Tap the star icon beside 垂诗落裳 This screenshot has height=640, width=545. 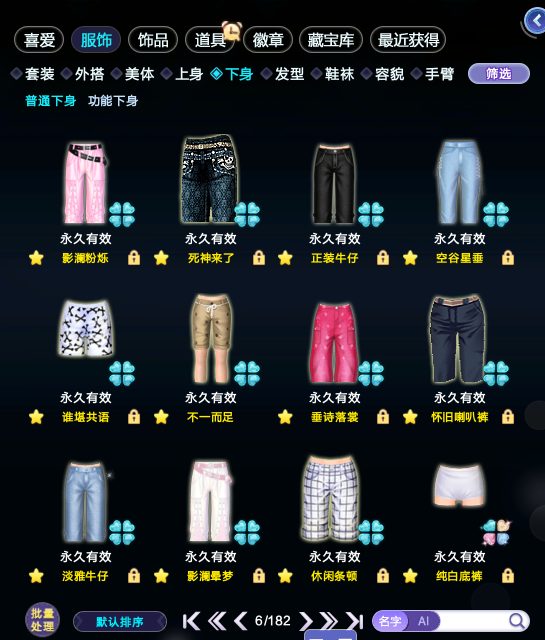(285, 417)
